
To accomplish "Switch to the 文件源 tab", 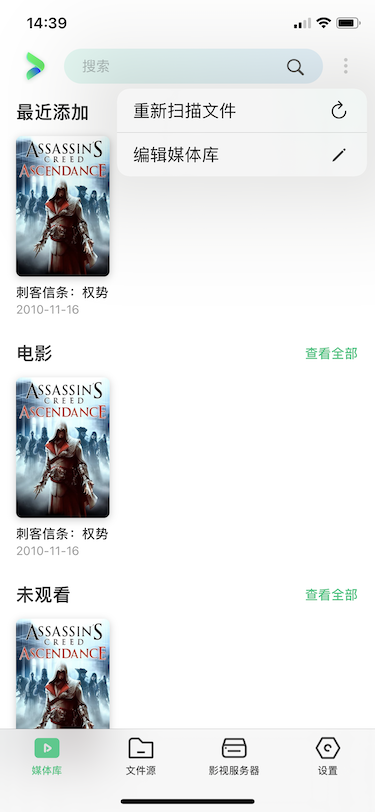I will tap(141, 756).
